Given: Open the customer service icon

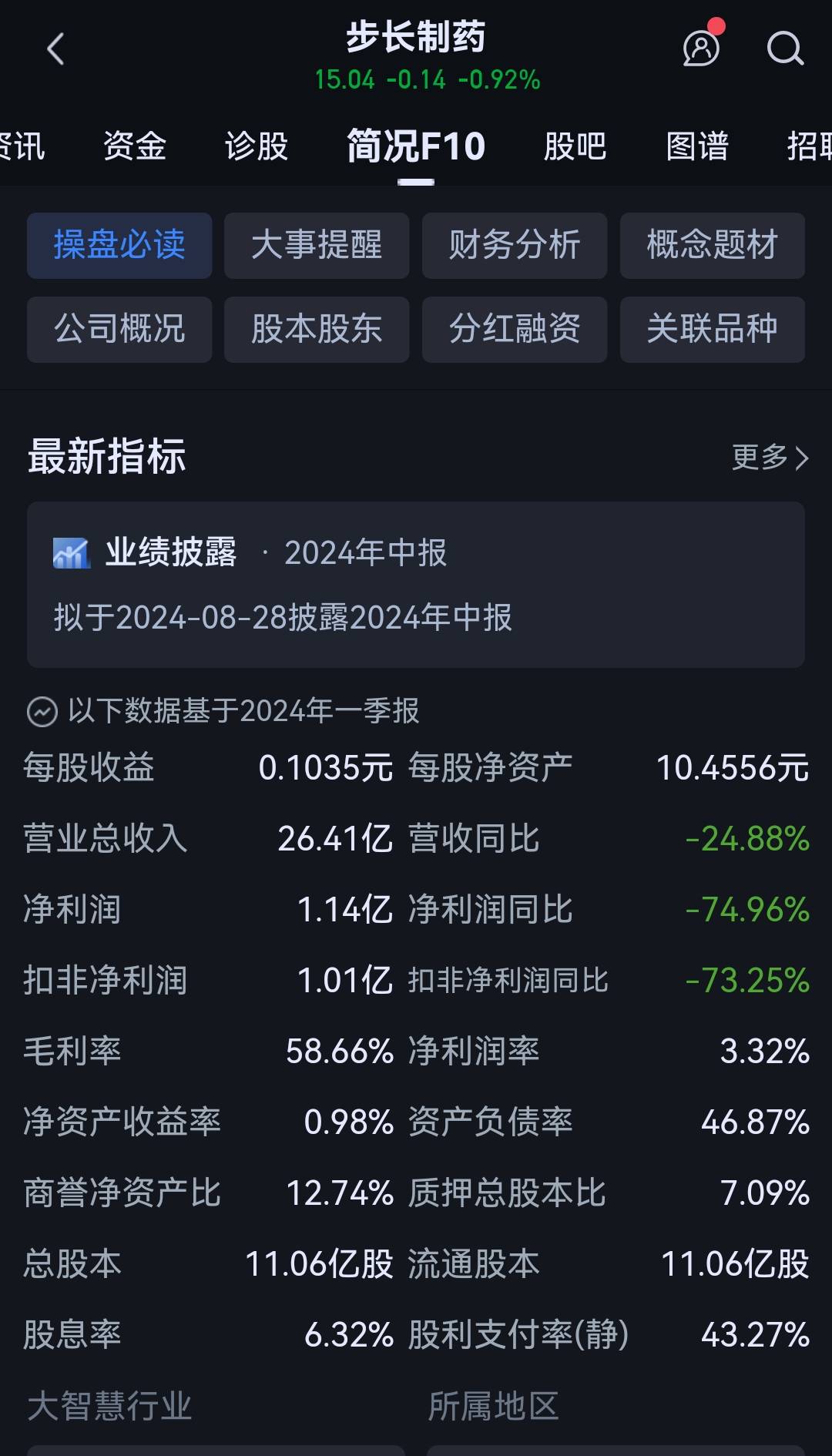Looking at the screenshot, I should pyautogui.click(x=701, y=49).
